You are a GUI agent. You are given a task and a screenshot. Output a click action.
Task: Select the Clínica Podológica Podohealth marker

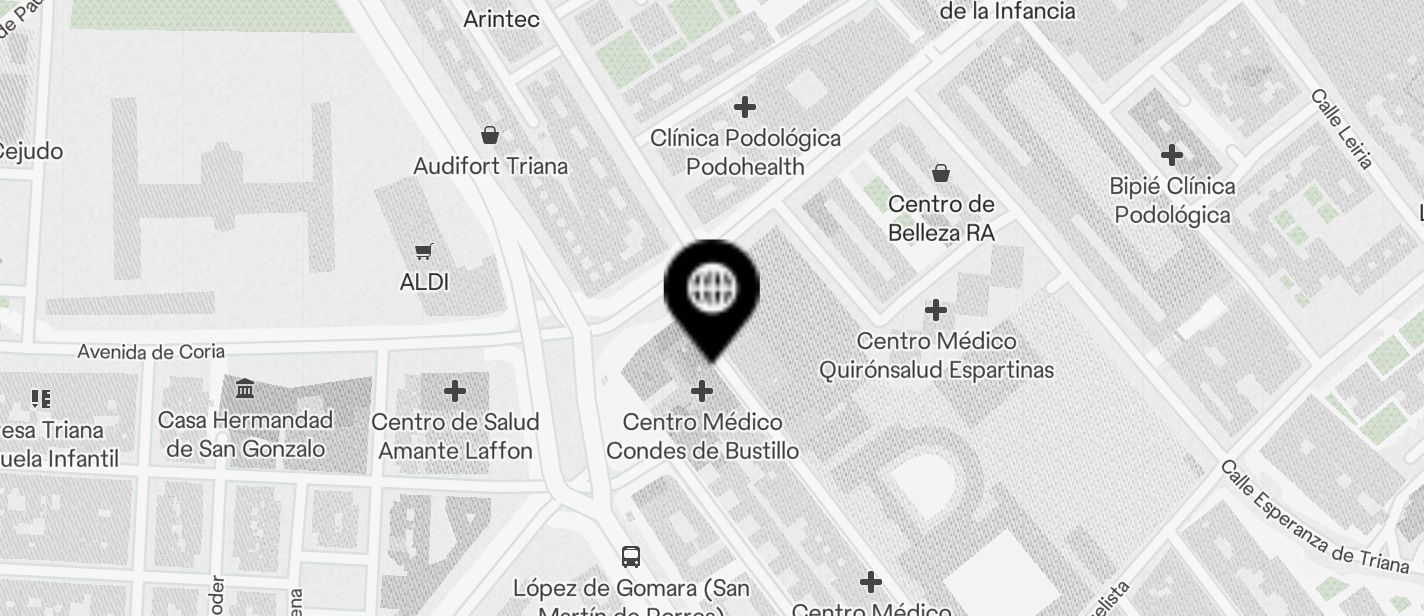(x=744, y=106)
